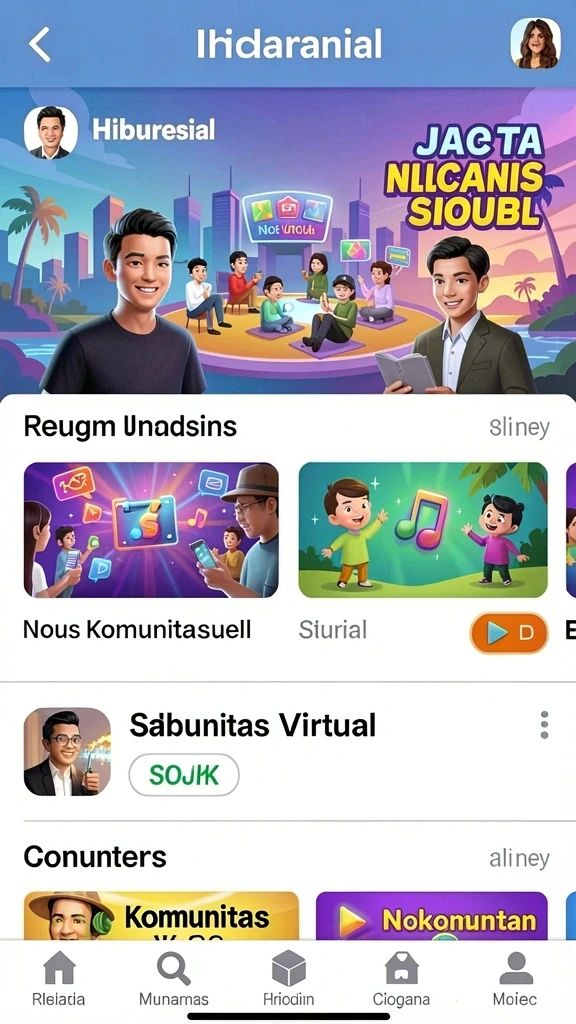Viewport: 576px width, 1024px height.
Task: Tap aliney next to Conunters
Action: (x=519, y=858)
